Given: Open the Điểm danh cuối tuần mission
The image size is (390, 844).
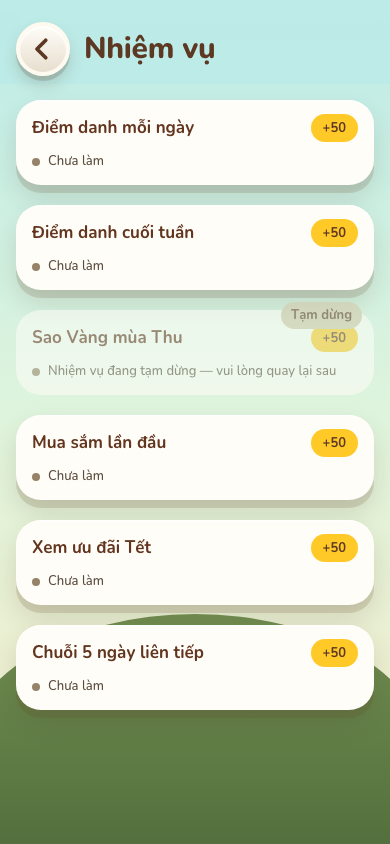Looking at the screenshot, I should click(x=195, y=248).
